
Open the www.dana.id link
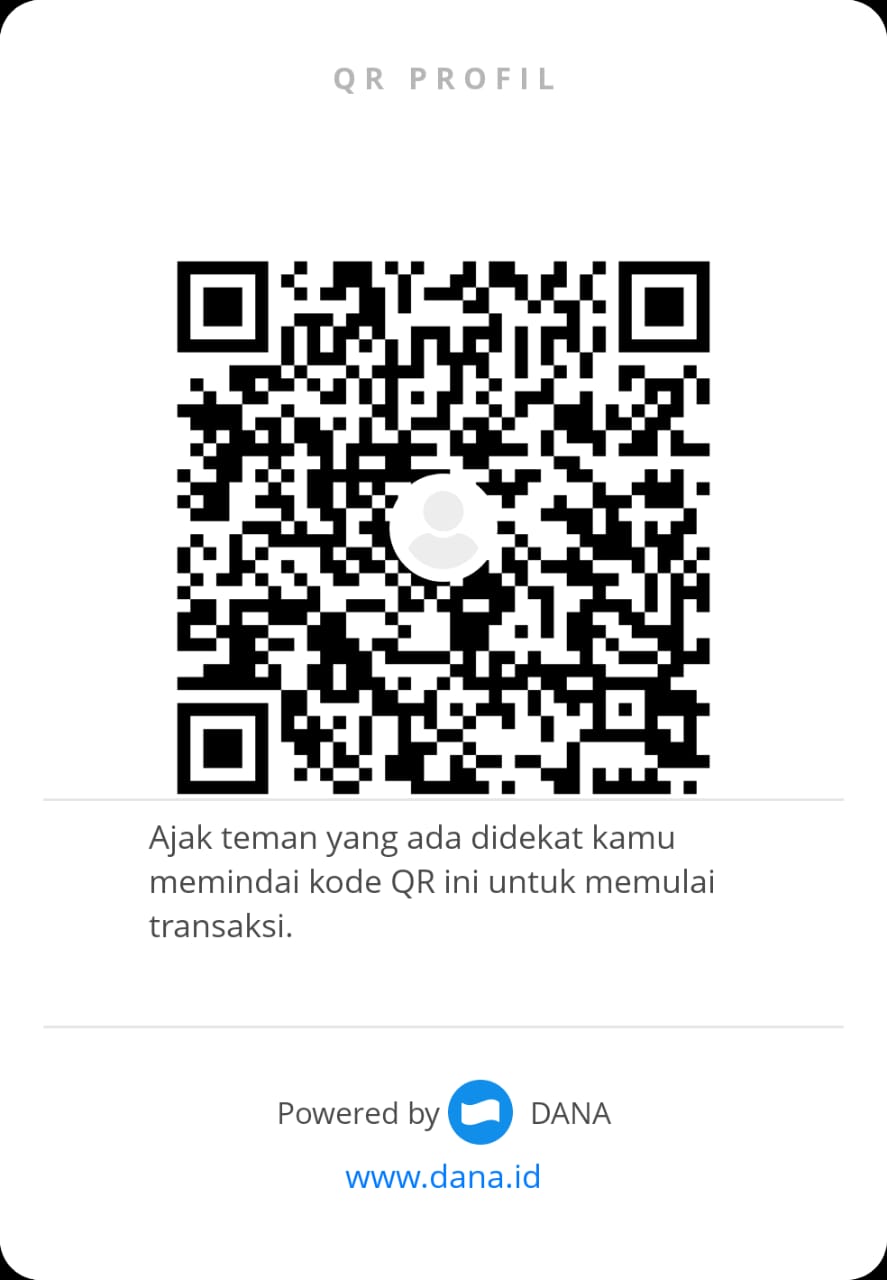tap(443, 1176)
